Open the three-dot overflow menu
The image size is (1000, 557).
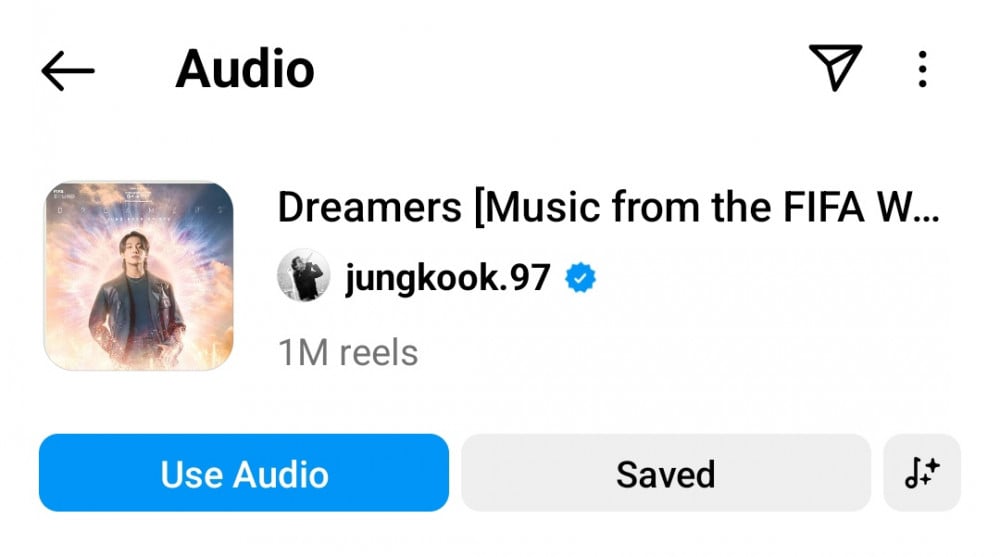tap(922, 70)
